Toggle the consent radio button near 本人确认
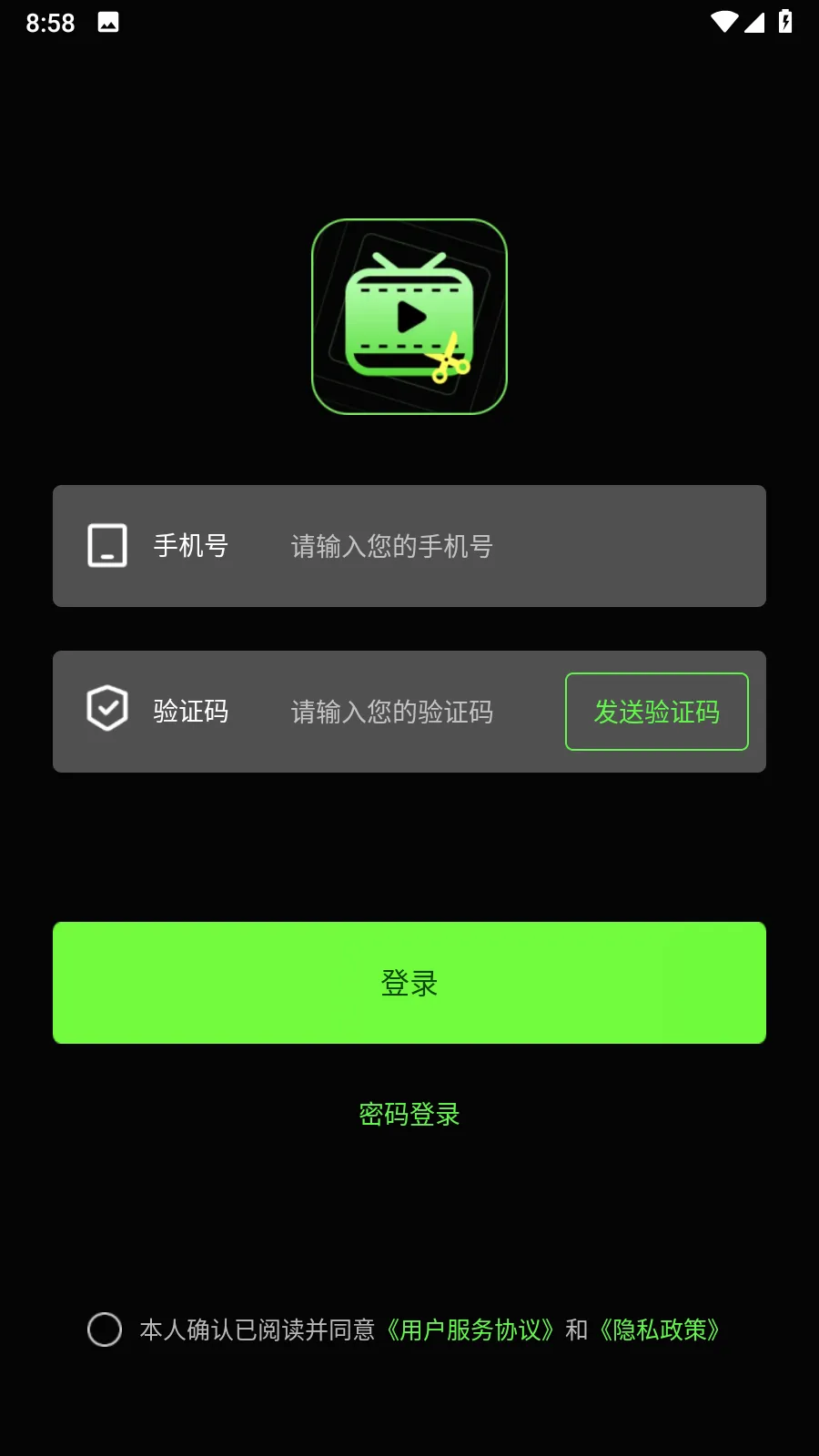This screenshot has width=819, height=1456. pyautogui.click(x=106, y=1331)
